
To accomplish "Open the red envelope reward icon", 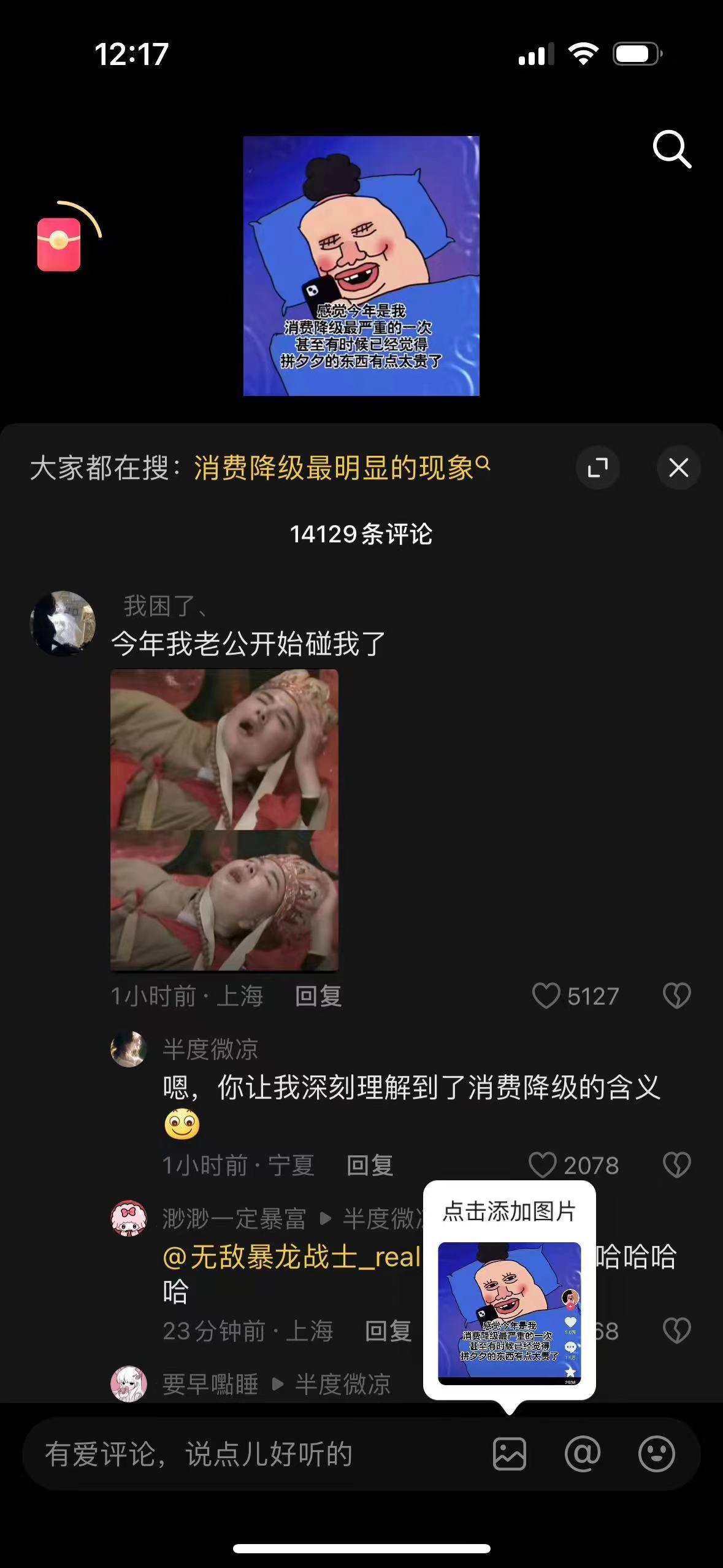I will 59,244.
